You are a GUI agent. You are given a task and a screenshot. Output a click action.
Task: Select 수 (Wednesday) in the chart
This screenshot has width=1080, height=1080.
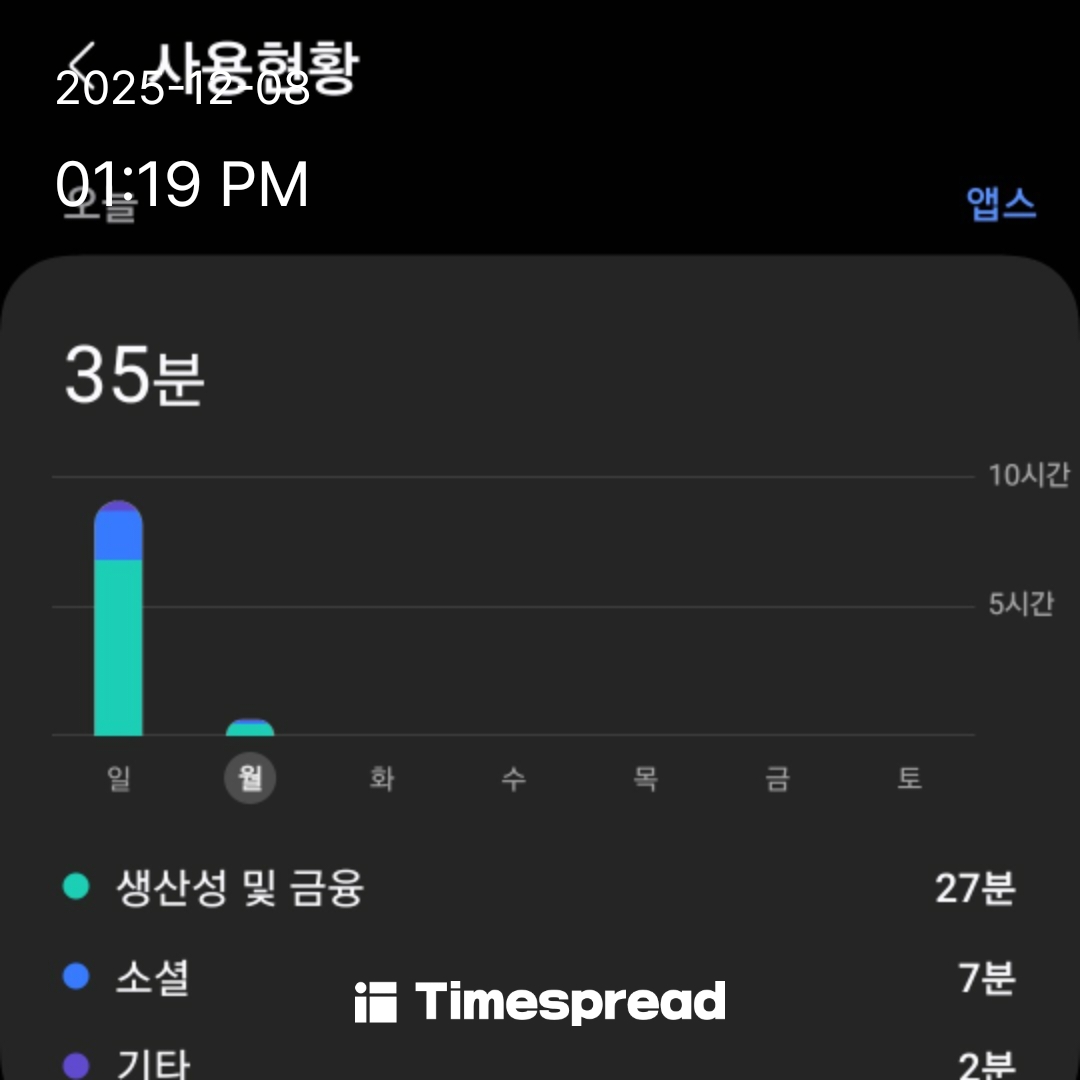tap(514, 778)
